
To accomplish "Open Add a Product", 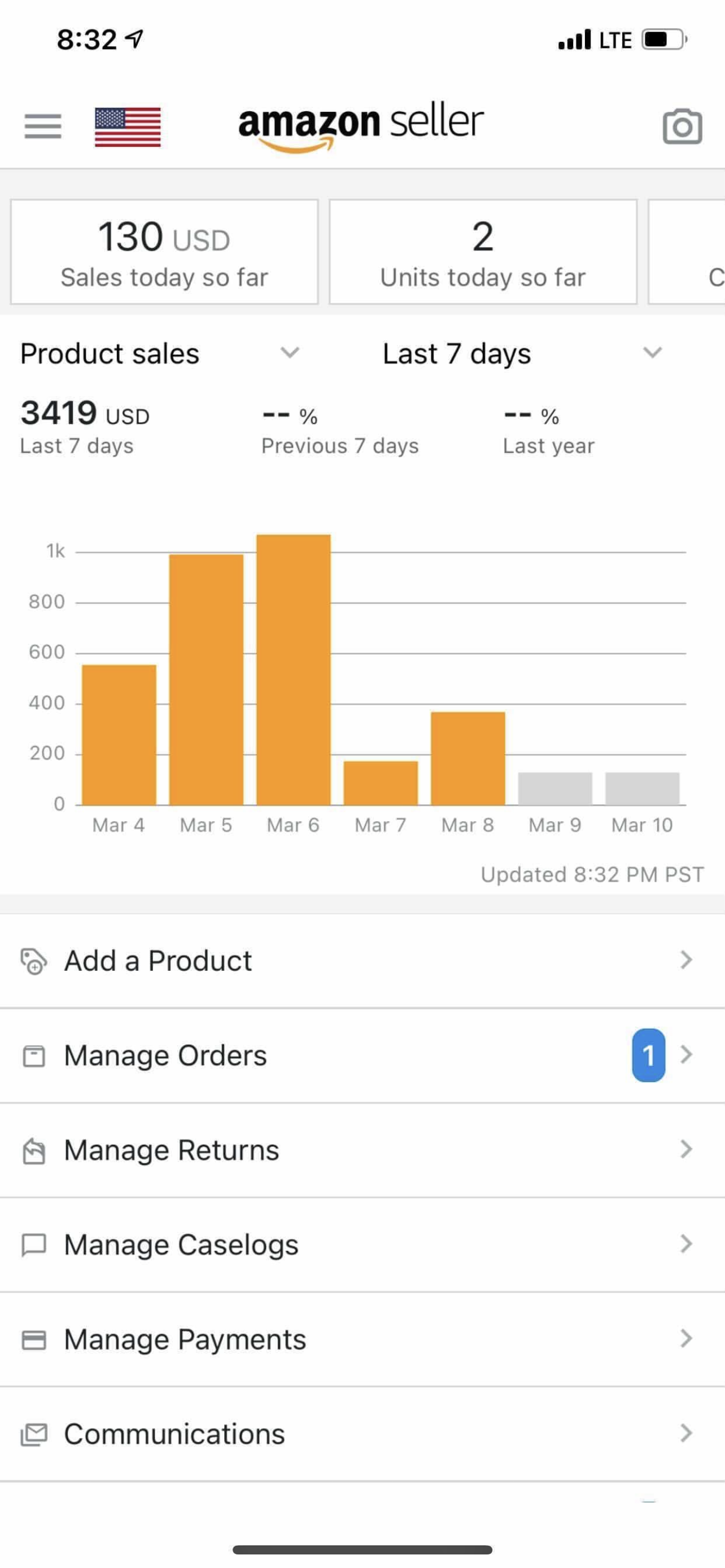I will (x=362, y=961).
